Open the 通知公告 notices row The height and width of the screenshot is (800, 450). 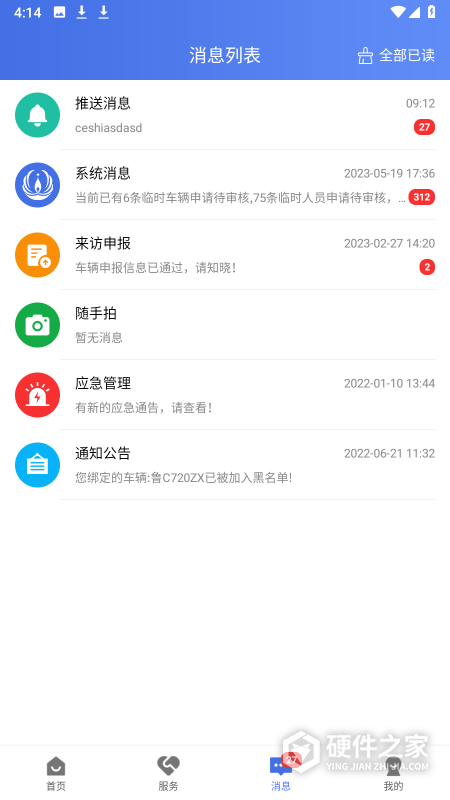click(x=225, y=464)
